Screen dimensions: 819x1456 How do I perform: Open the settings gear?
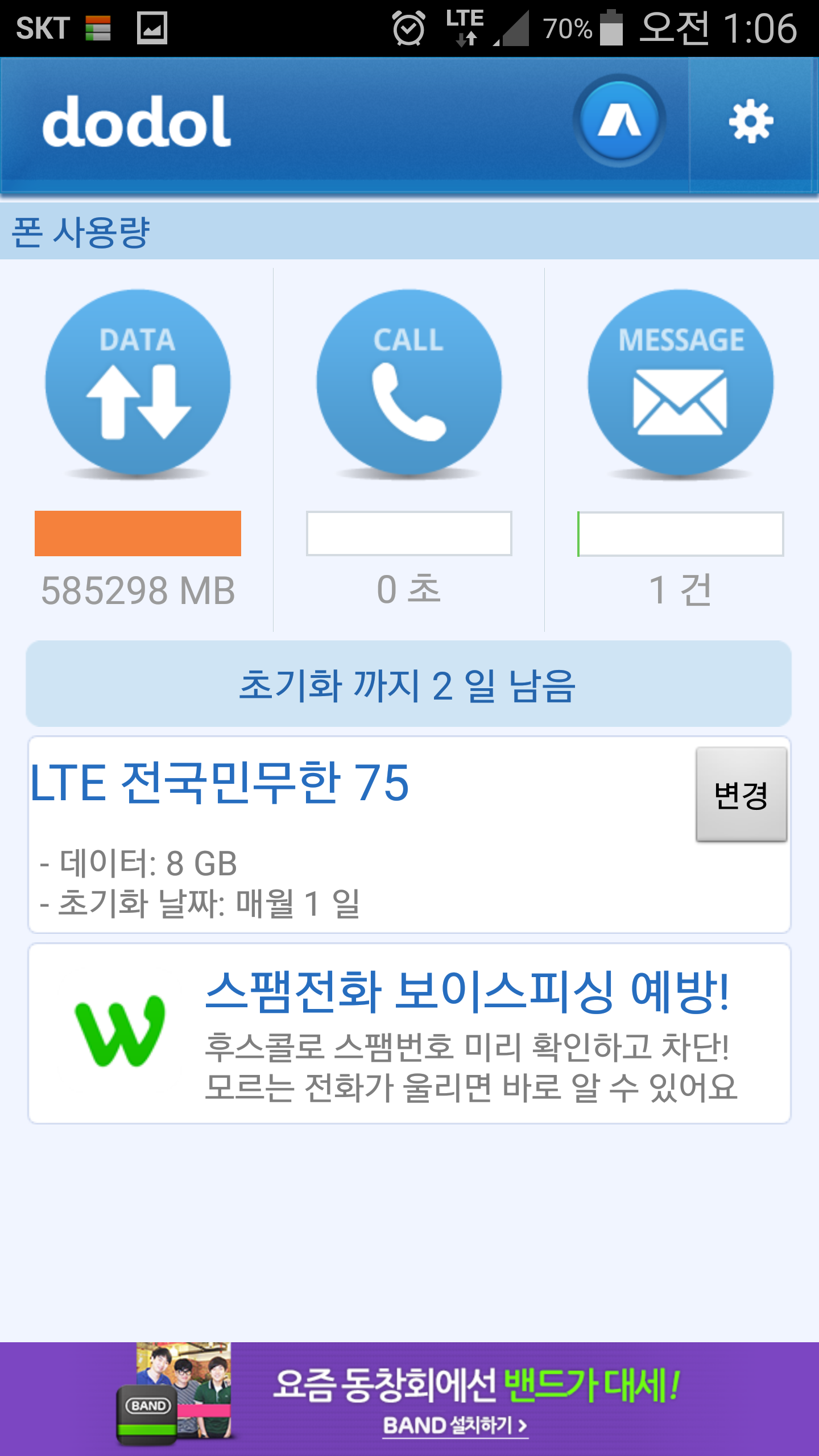(751, 121)
